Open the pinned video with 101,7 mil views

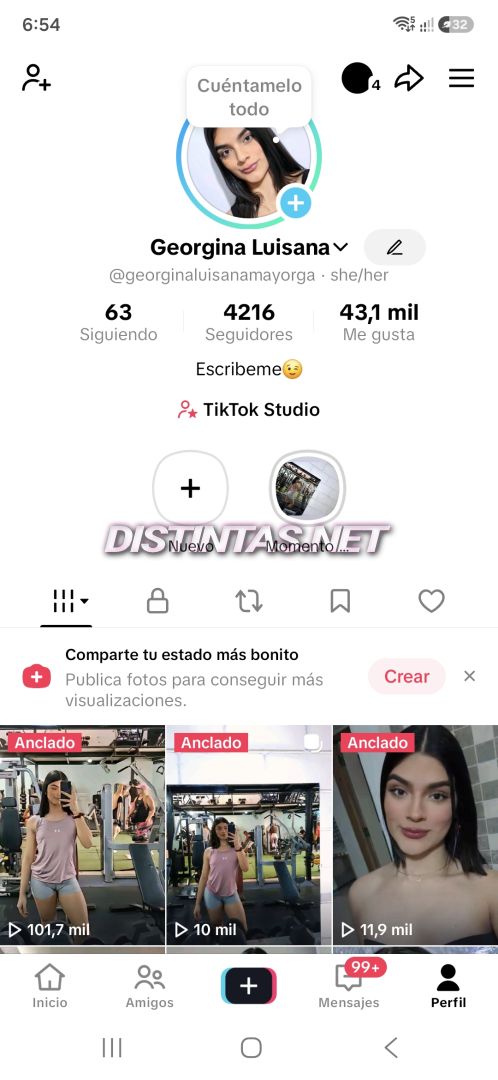point(83,835)
